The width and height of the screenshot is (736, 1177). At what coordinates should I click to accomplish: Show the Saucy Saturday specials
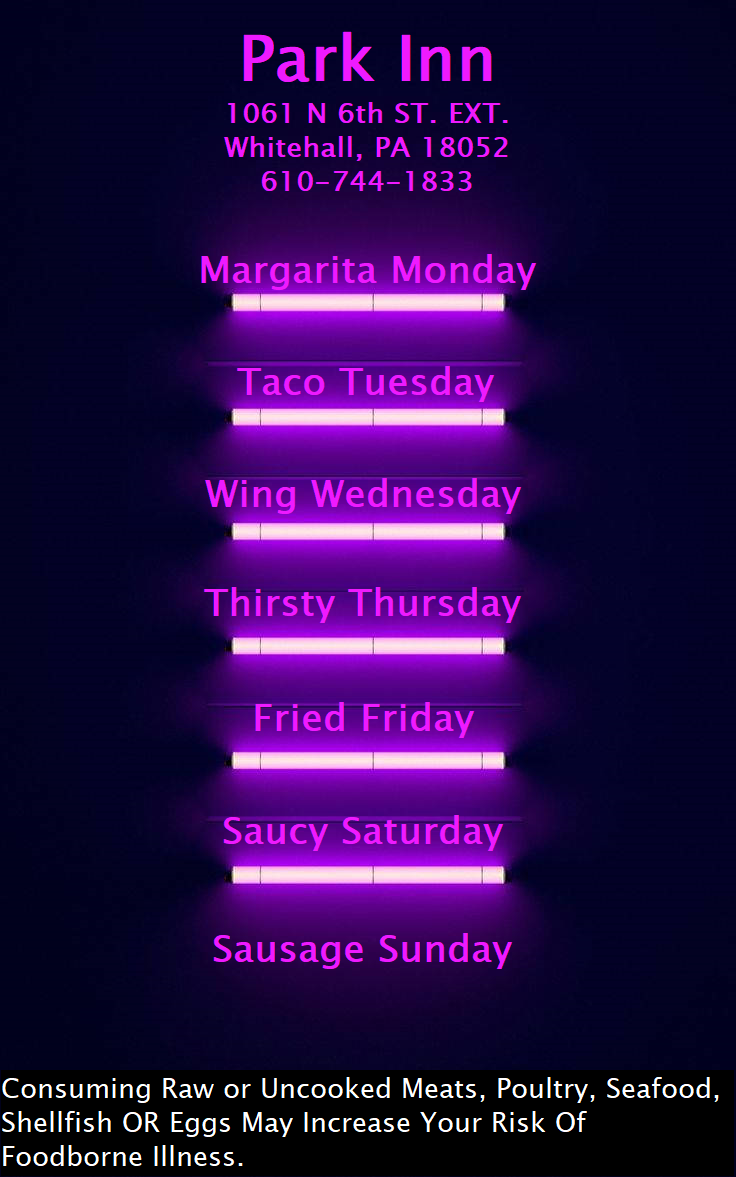[362, 832]
